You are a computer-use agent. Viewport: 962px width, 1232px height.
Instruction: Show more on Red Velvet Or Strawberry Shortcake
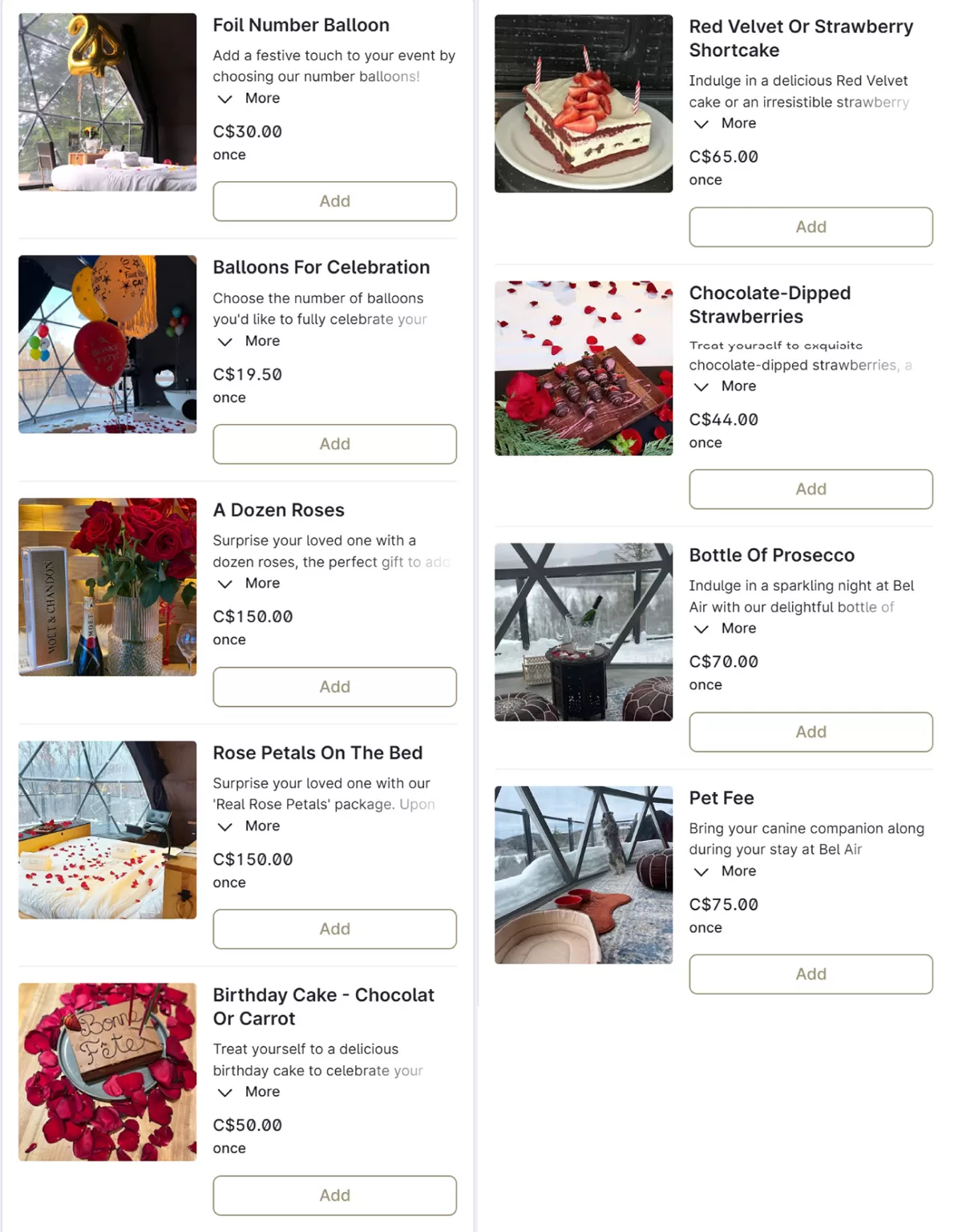[726, 123]
